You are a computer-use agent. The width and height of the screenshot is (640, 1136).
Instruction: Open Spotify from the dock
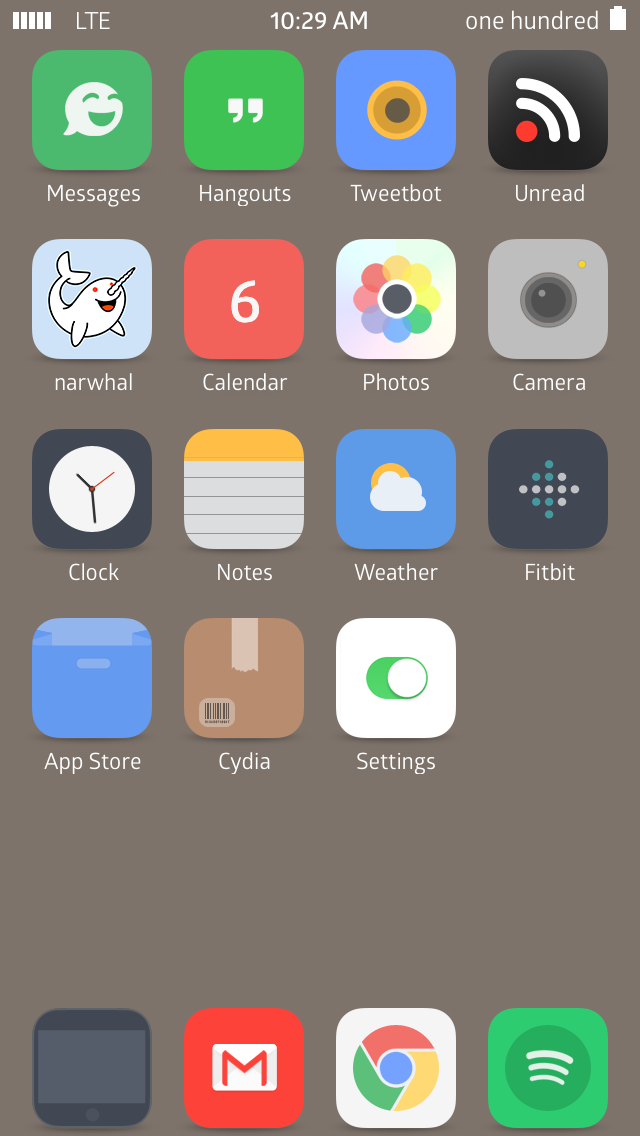click(548, 1068)
